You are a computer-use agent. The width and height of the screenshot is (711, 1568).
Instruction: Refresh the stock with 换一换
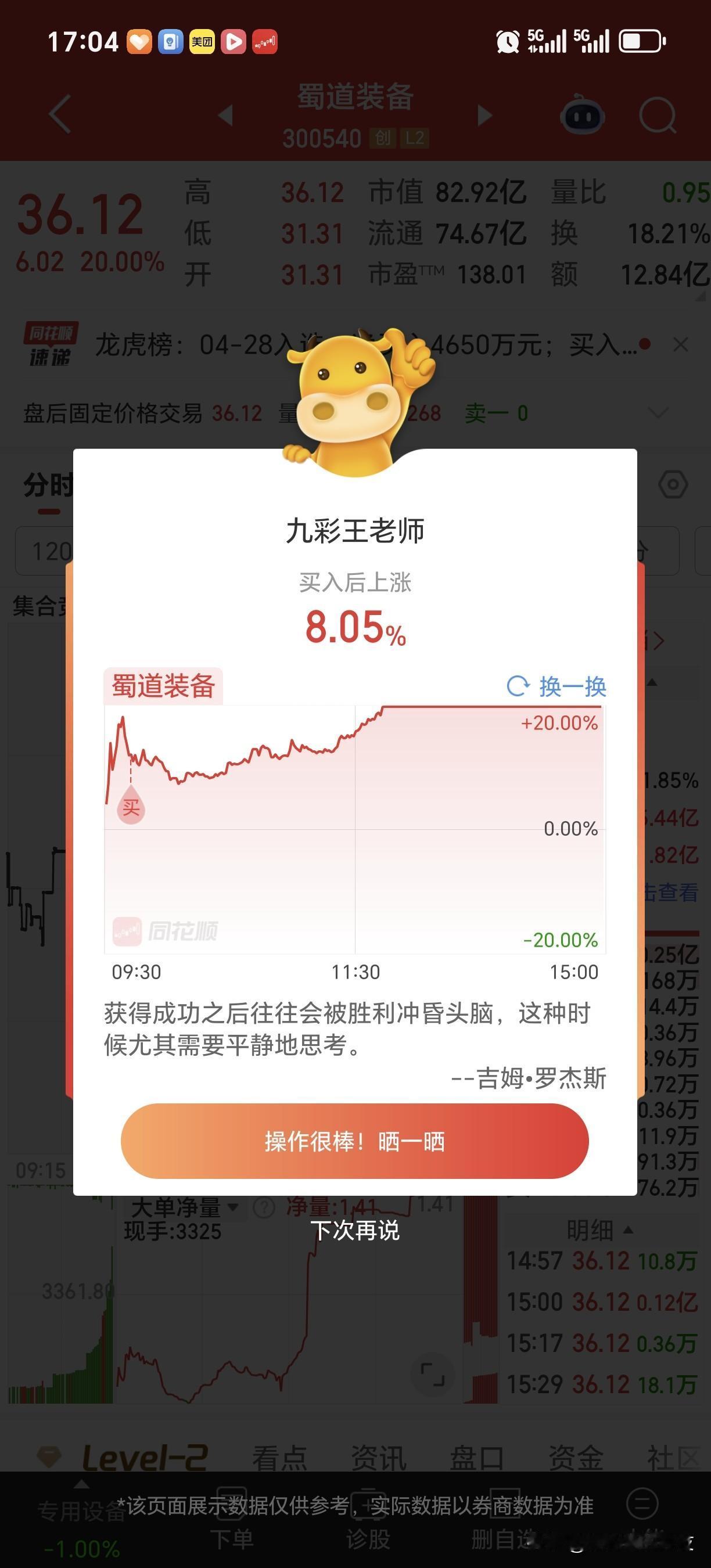556,686
